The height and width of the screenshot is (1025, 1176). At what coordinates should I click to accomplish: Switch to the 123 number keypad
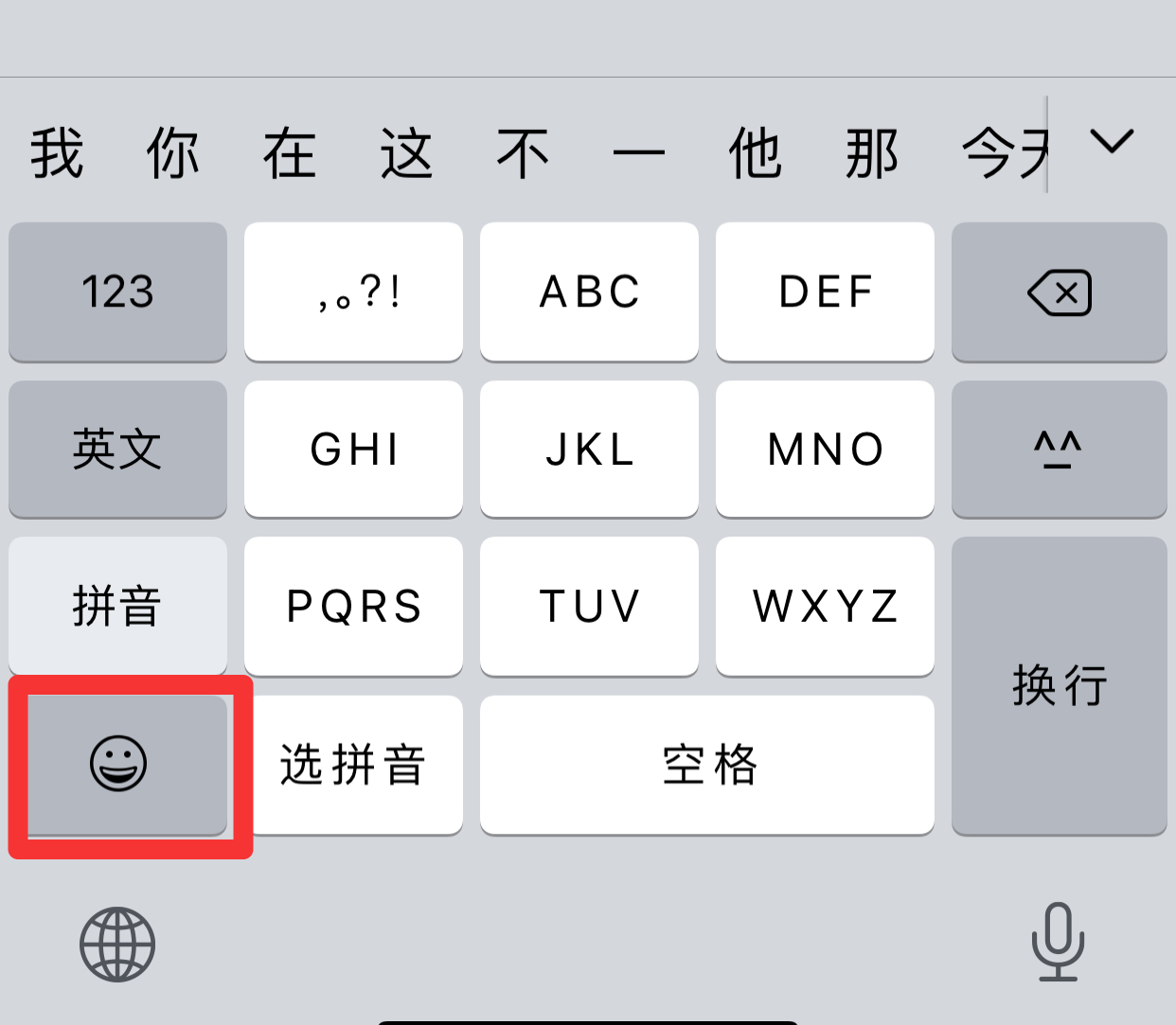click(x=117, y=292)
